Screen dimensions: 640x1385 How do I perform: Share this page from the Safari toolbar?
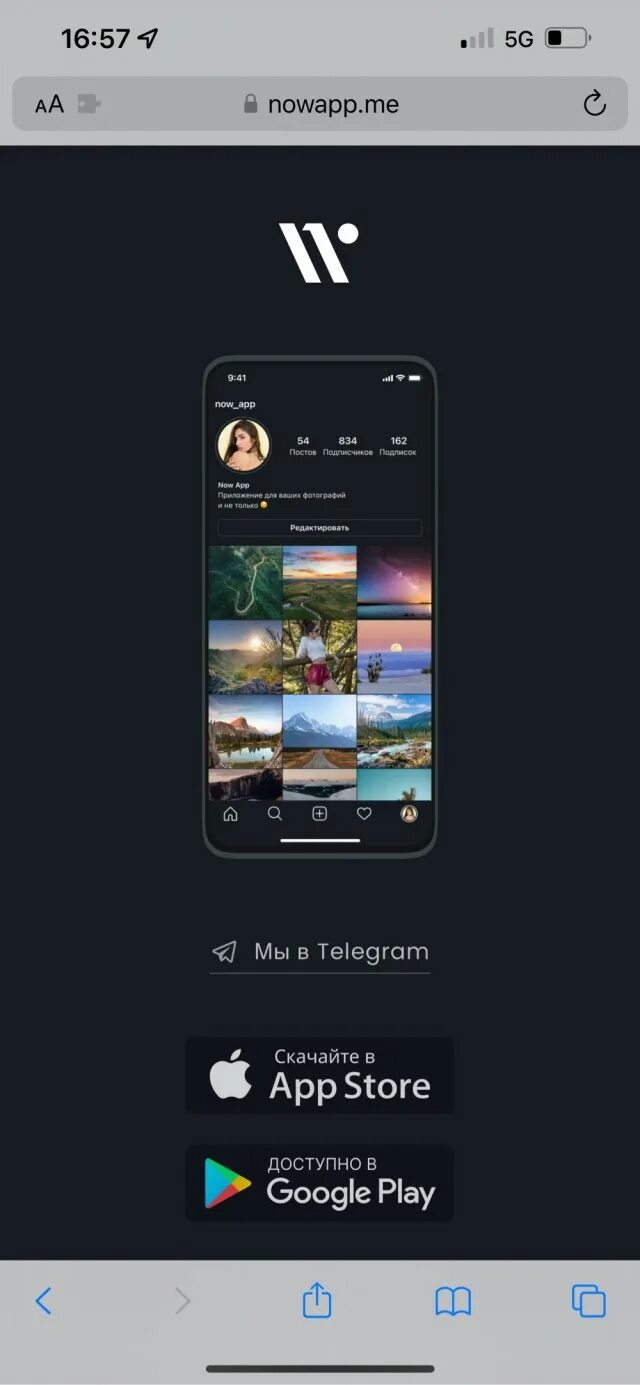317,1300
